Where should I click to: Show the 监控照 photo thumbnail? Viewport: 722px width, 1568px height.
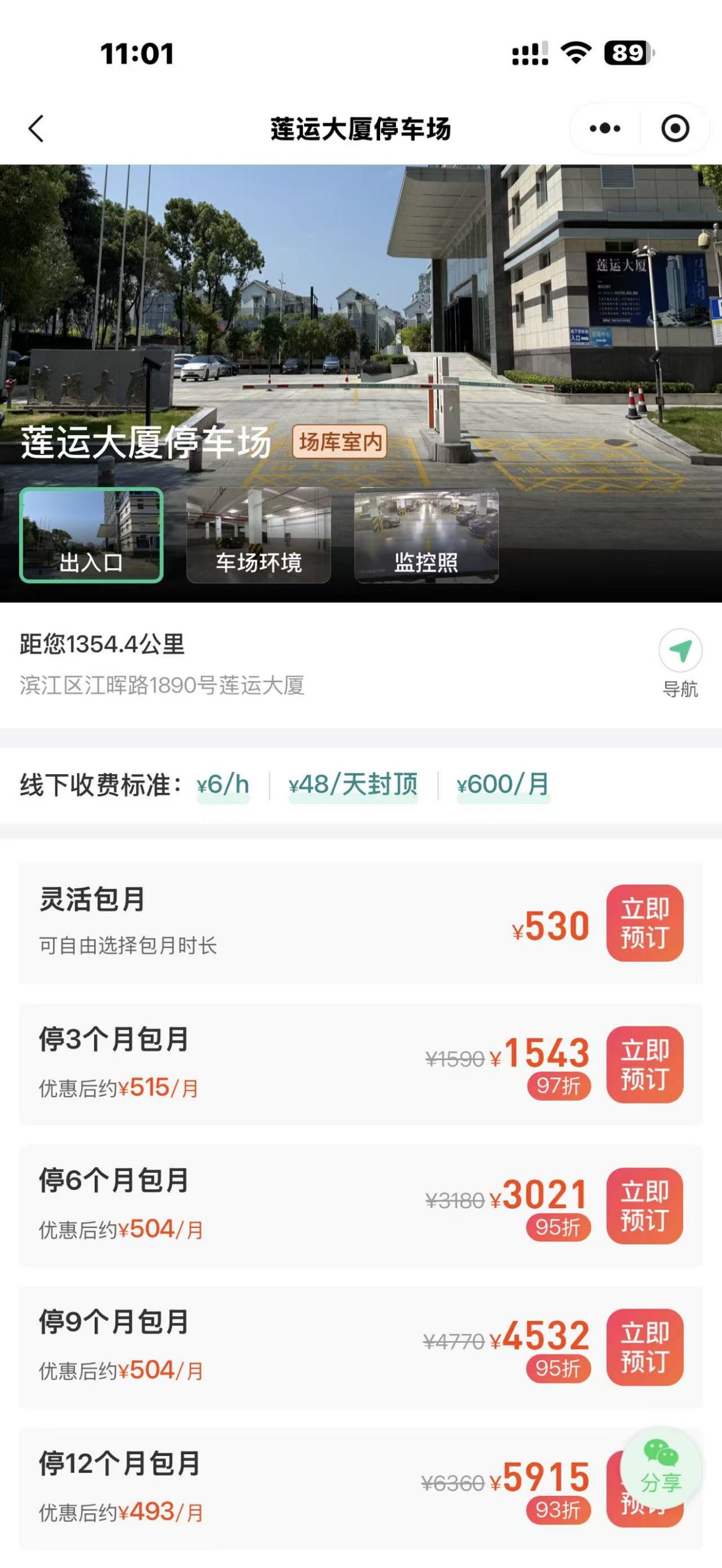coord(426,535)
